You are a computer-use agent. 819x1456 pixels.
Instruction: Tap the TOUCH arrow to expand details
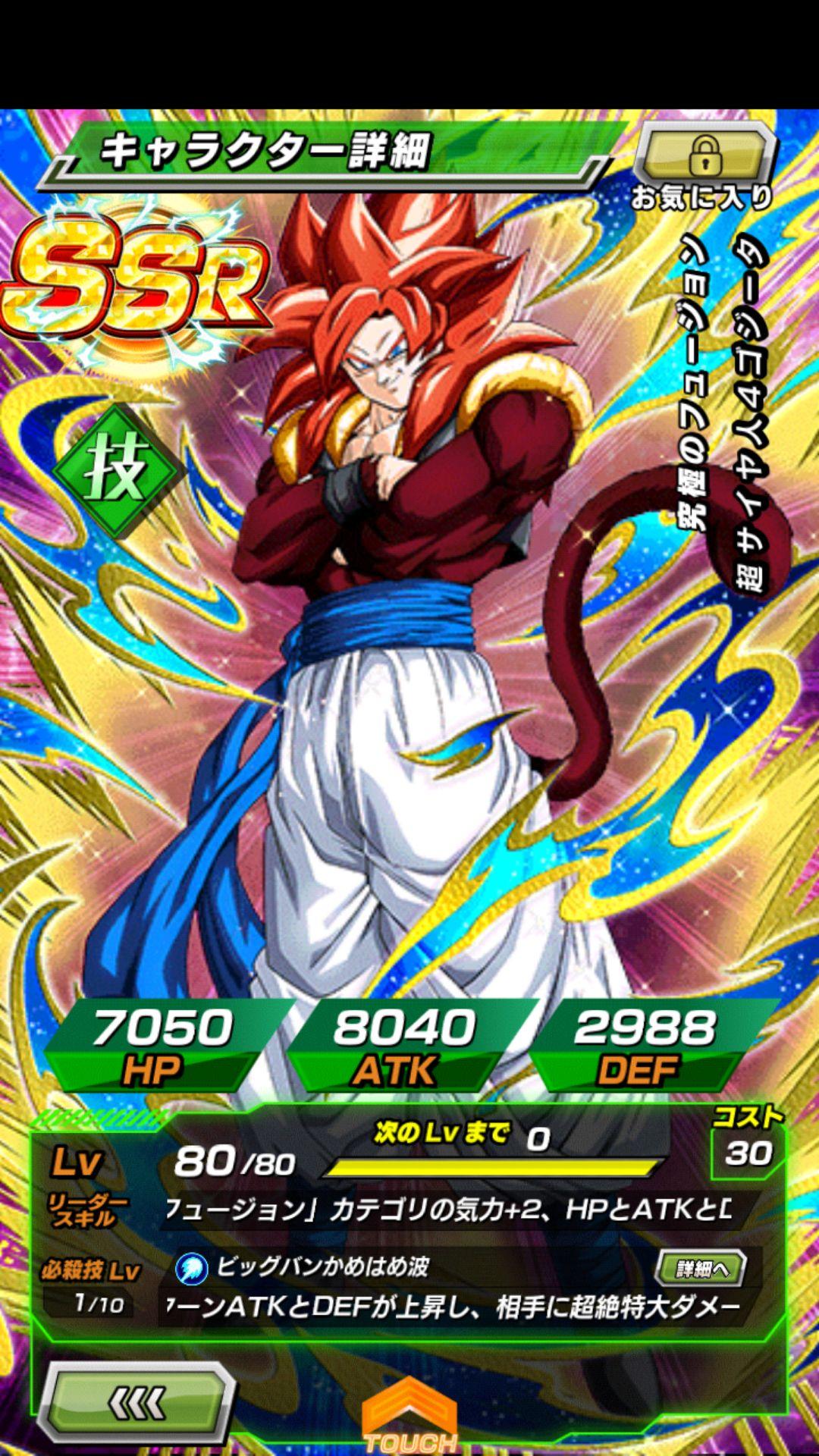pyautogui.click(x=410, y=1417)
